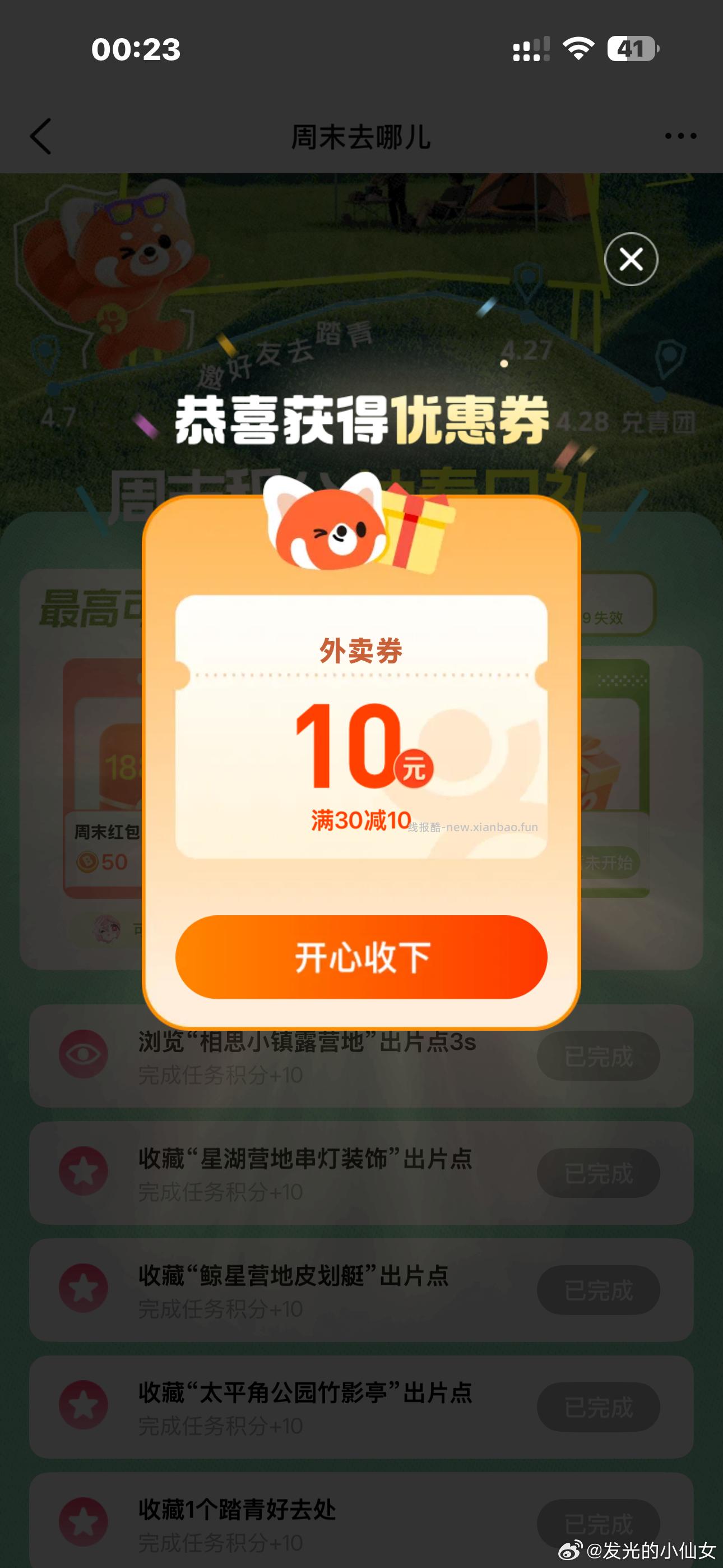Tap the star icon beside 收藏1个踏青好去处

pyautogui.click(x=85, y=1522)
